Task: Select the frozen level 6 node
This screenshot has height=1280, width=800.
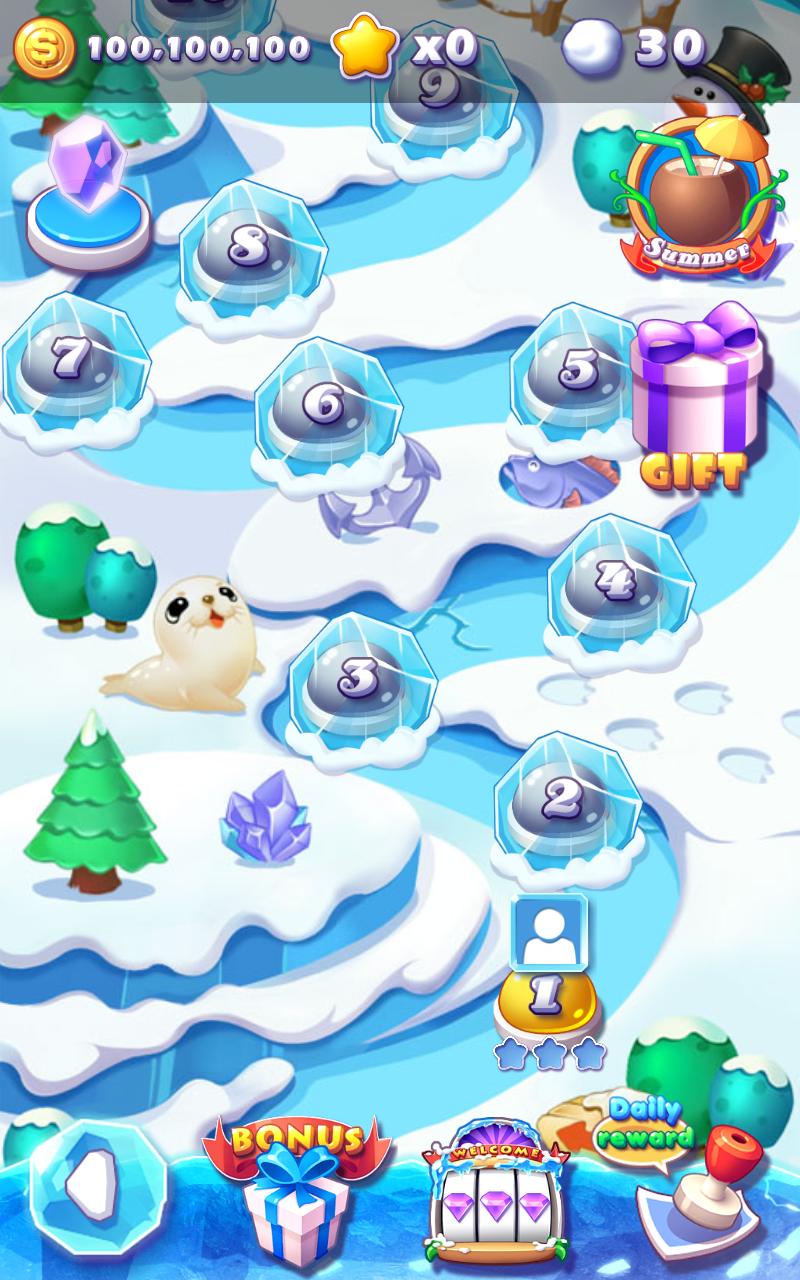Action: (x=326, y=404)
